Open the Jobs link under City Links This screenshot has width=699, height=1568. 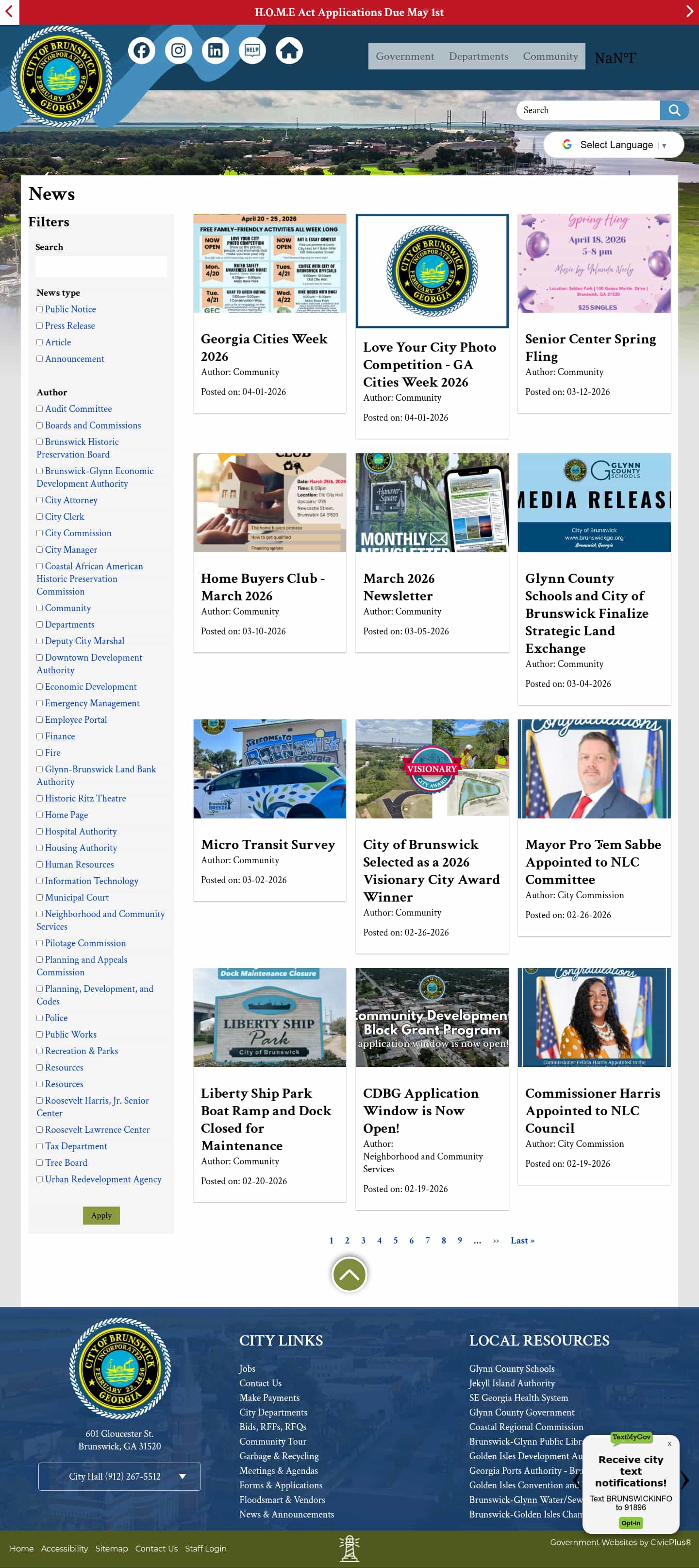[247, 1368]
